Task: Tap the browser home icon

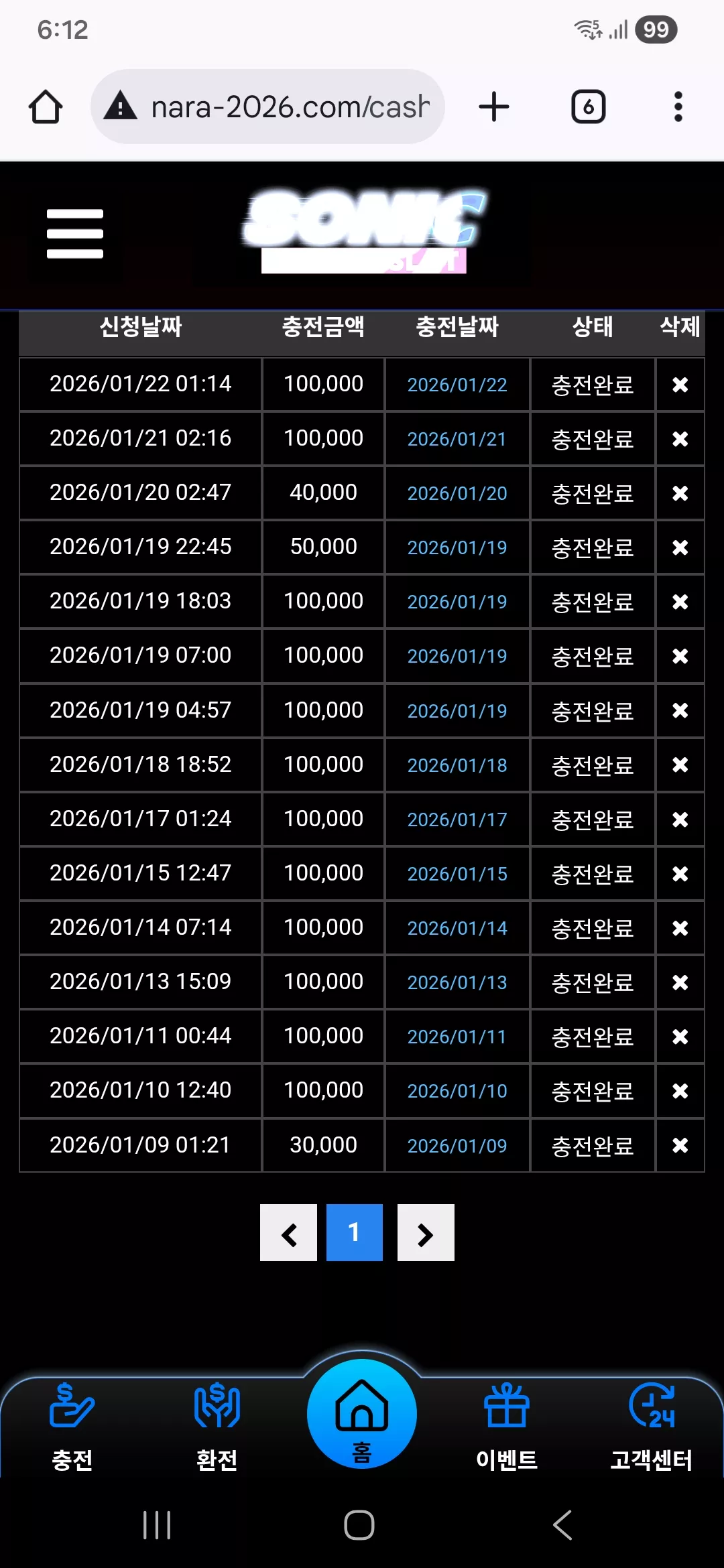Action: pos(46,107)
